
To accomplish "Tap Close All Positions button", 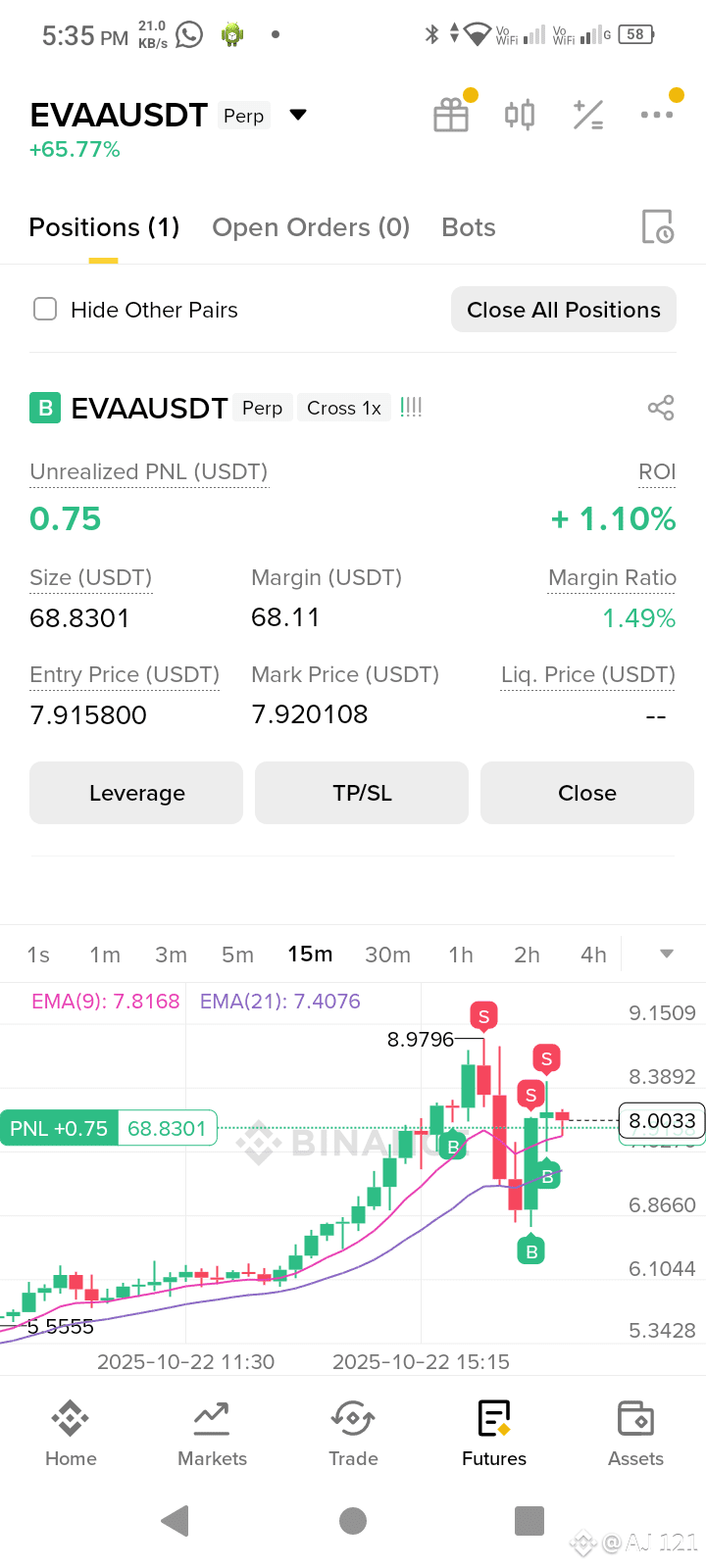I will pos(564,310).
